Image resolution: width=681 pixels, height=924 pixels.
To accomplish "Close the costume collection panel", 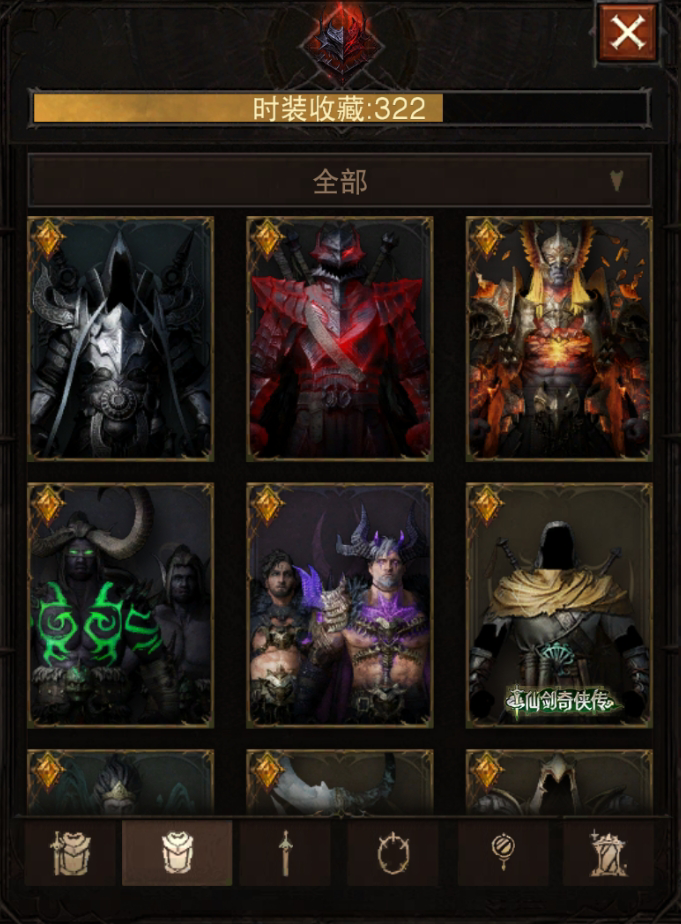I will pos(627,33).
